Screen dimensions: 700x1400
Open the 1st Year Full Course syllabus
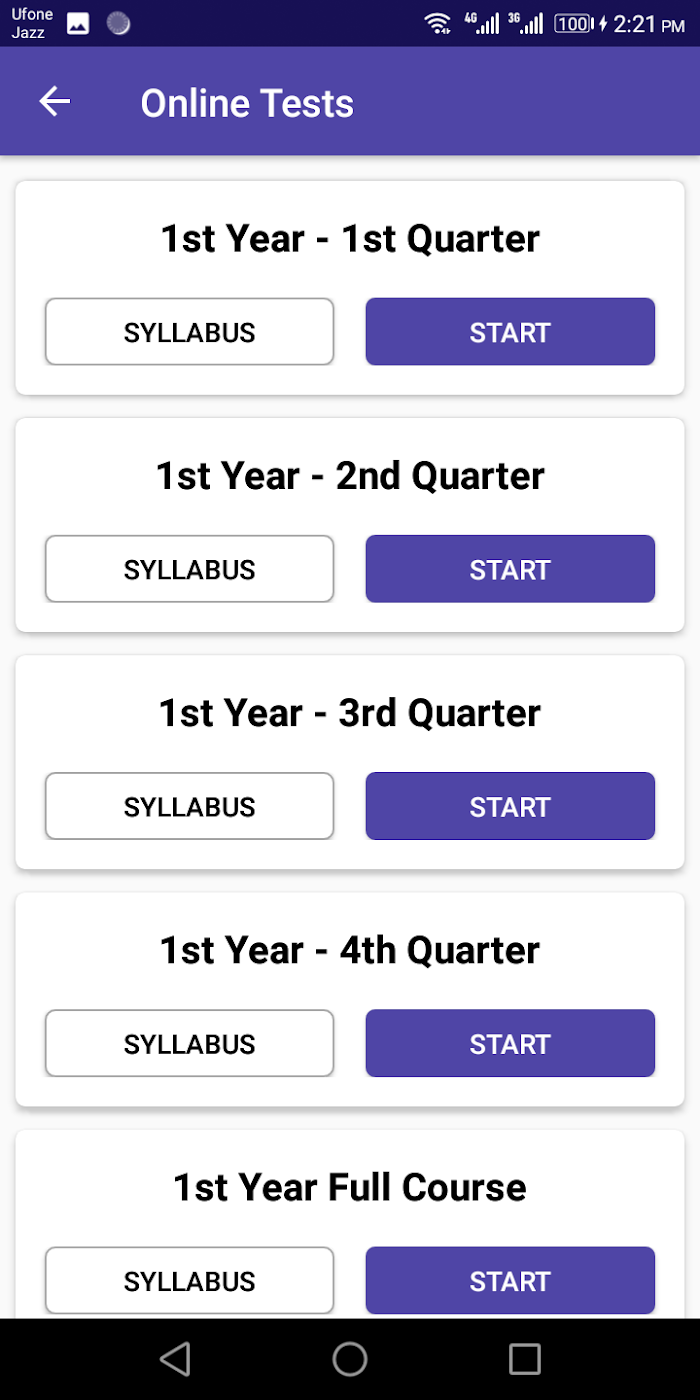point(189,1280)
